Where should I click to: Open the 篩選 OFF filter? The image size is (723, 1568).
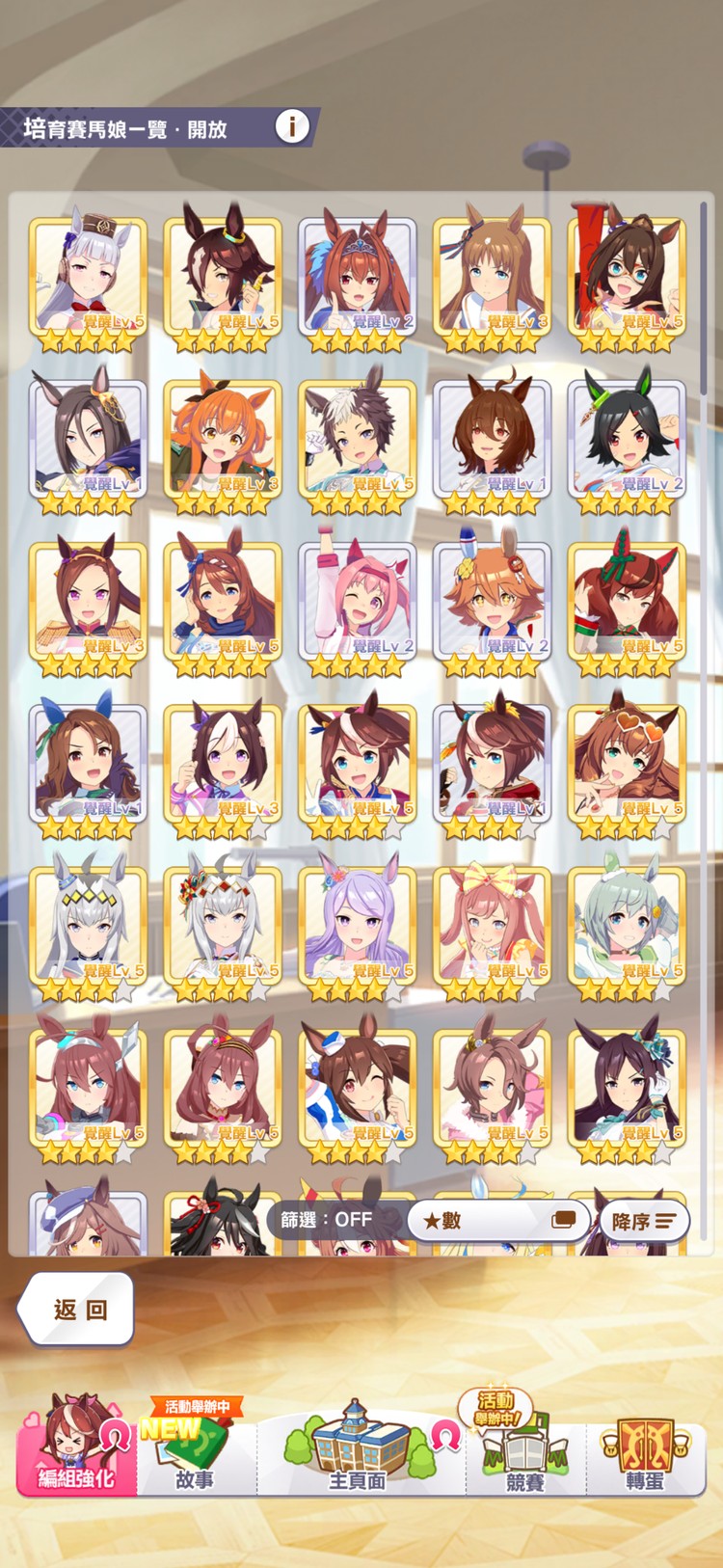328,1220
